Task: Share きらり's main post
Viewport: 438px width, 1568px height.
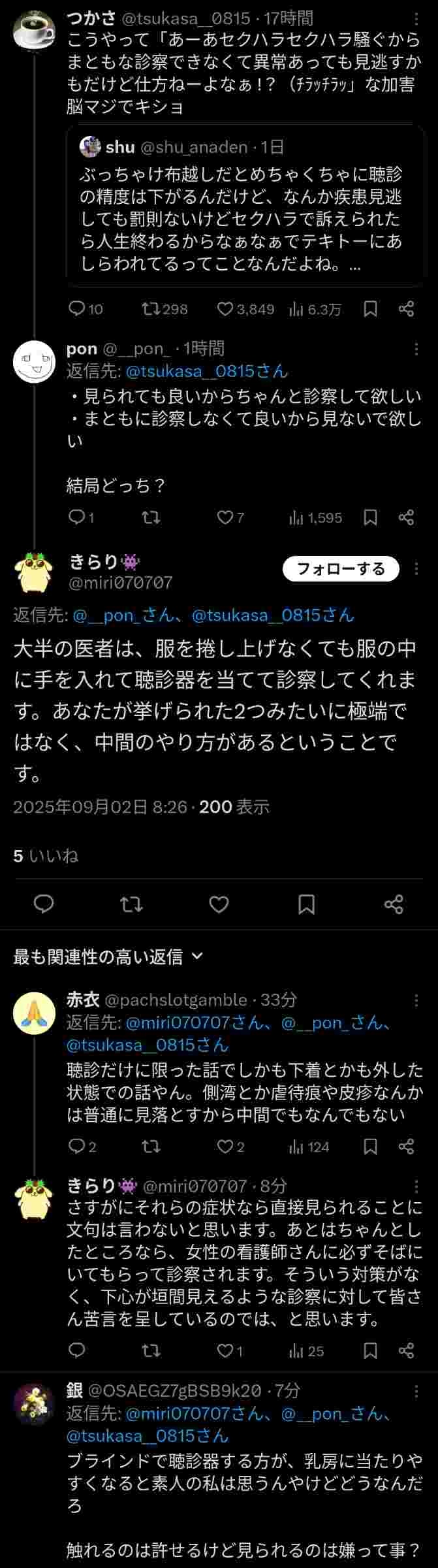Action: (394, 904)
